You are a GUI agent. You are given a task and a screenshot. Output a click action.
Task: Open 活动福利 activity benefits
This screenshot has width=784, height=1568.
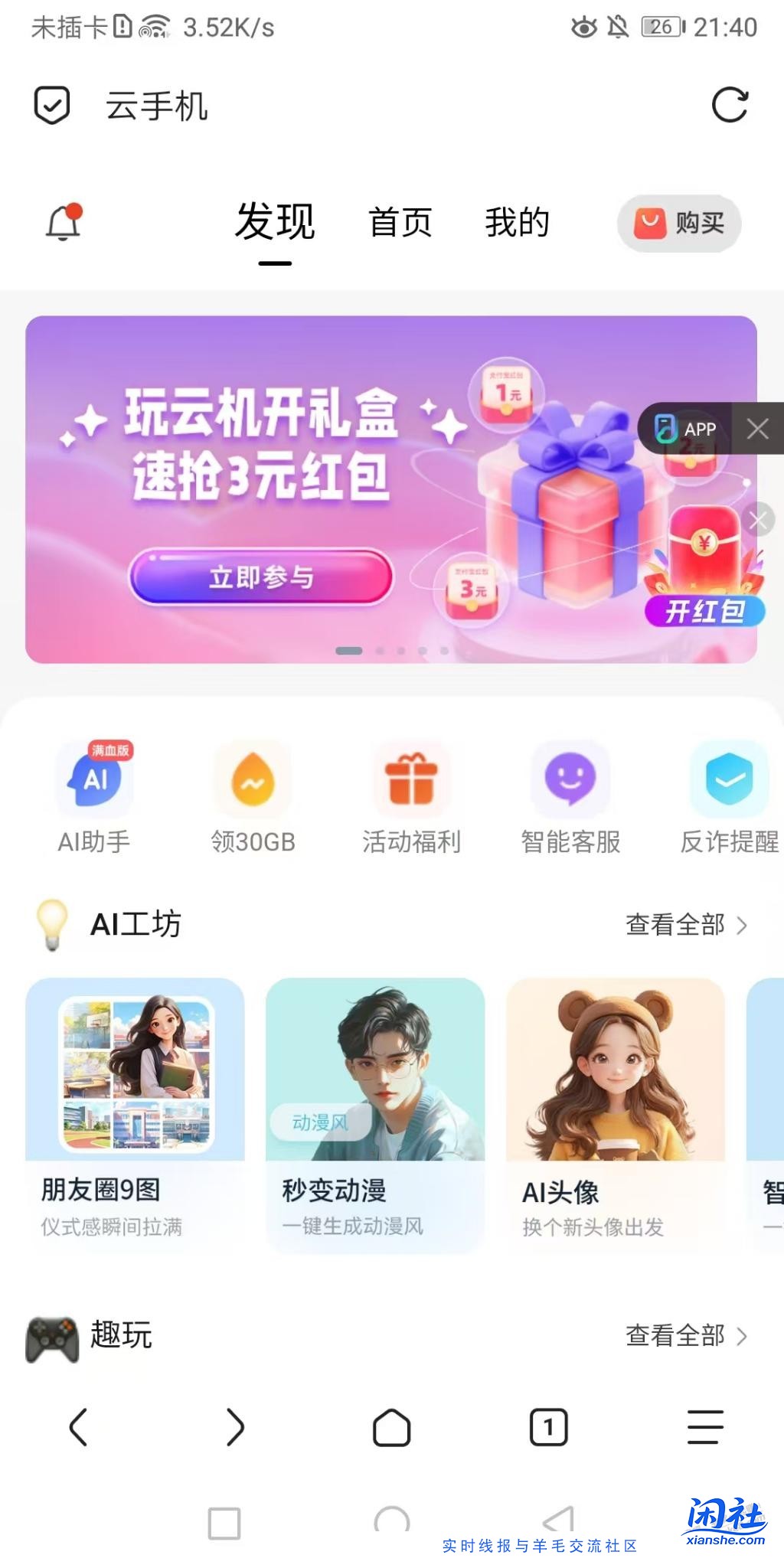pos(412,779)
